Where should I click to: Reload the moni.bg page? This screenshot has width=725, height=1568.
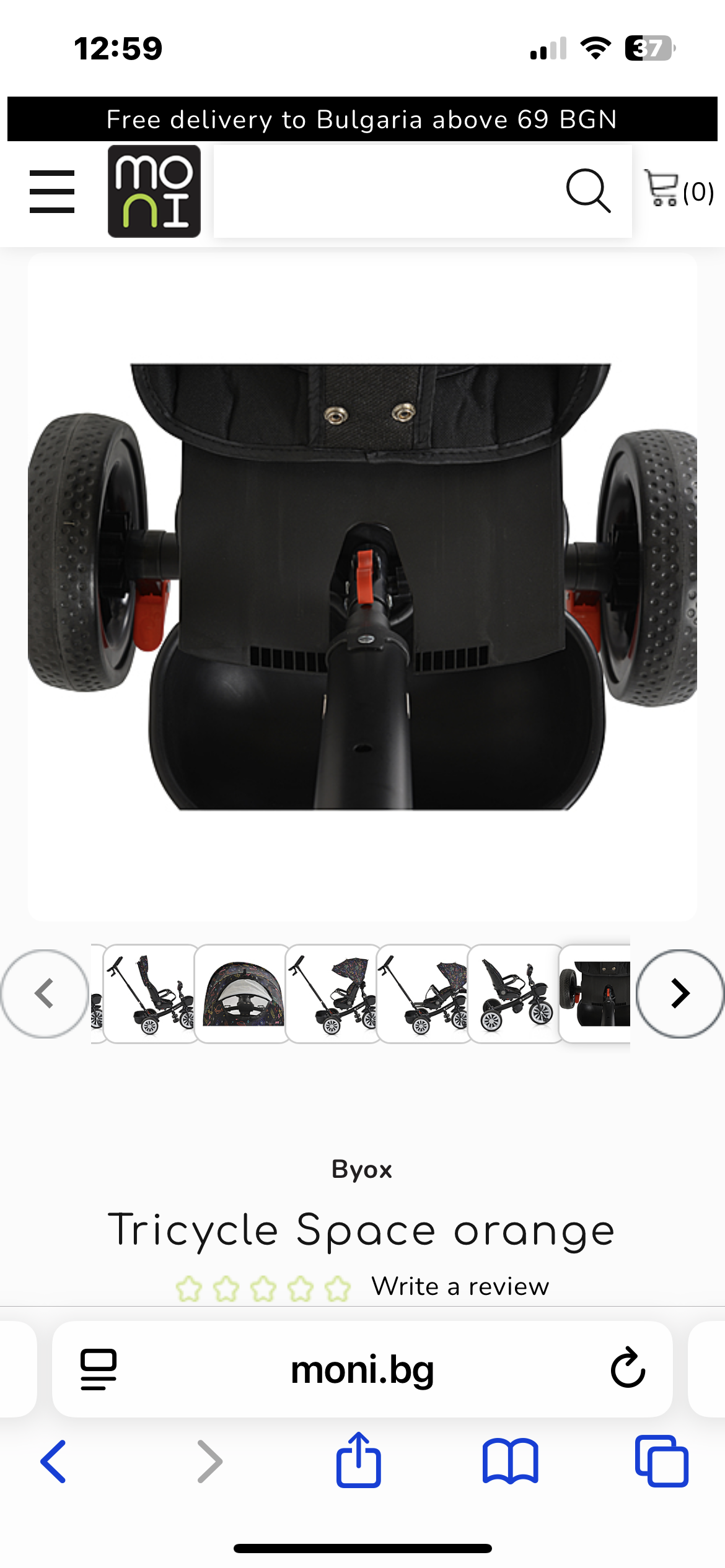628,1367
